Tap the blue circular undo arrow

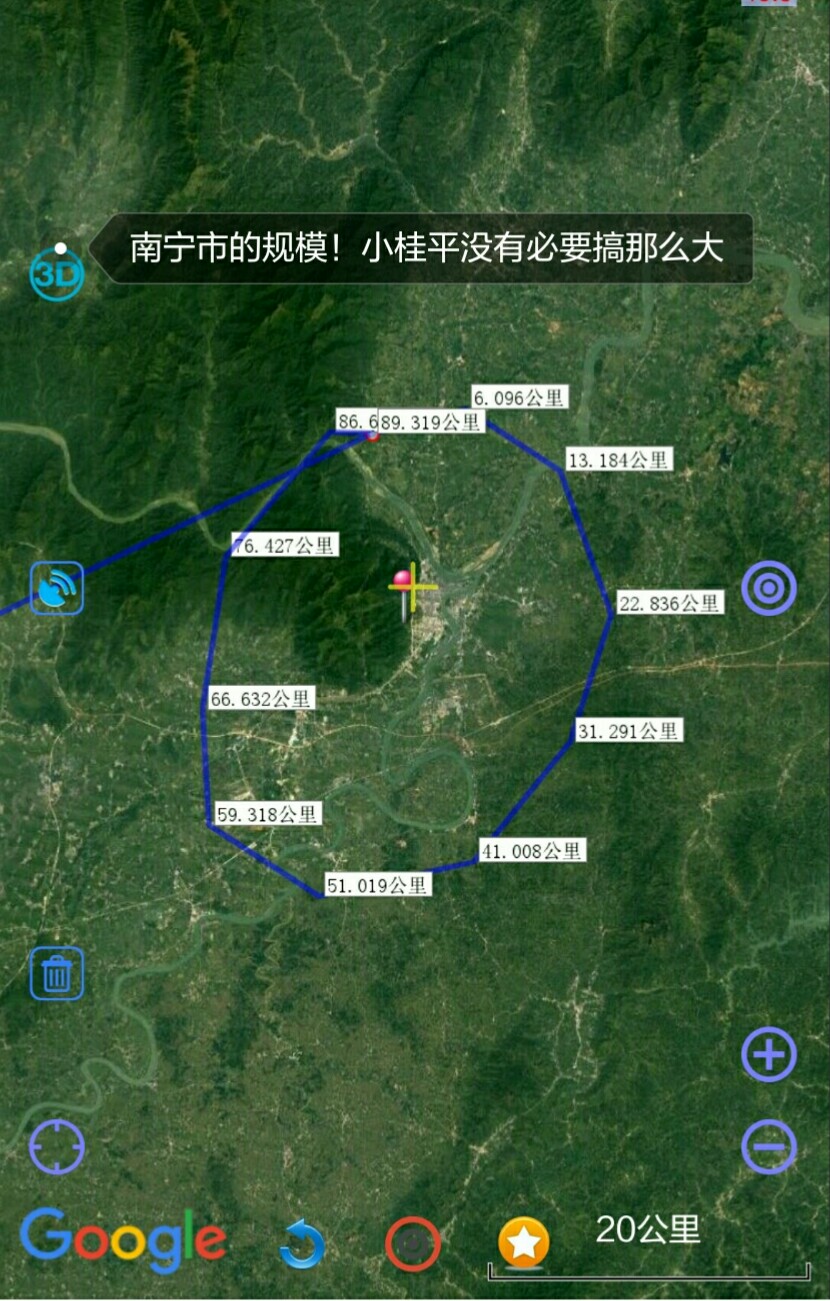tap(302, 1244)
